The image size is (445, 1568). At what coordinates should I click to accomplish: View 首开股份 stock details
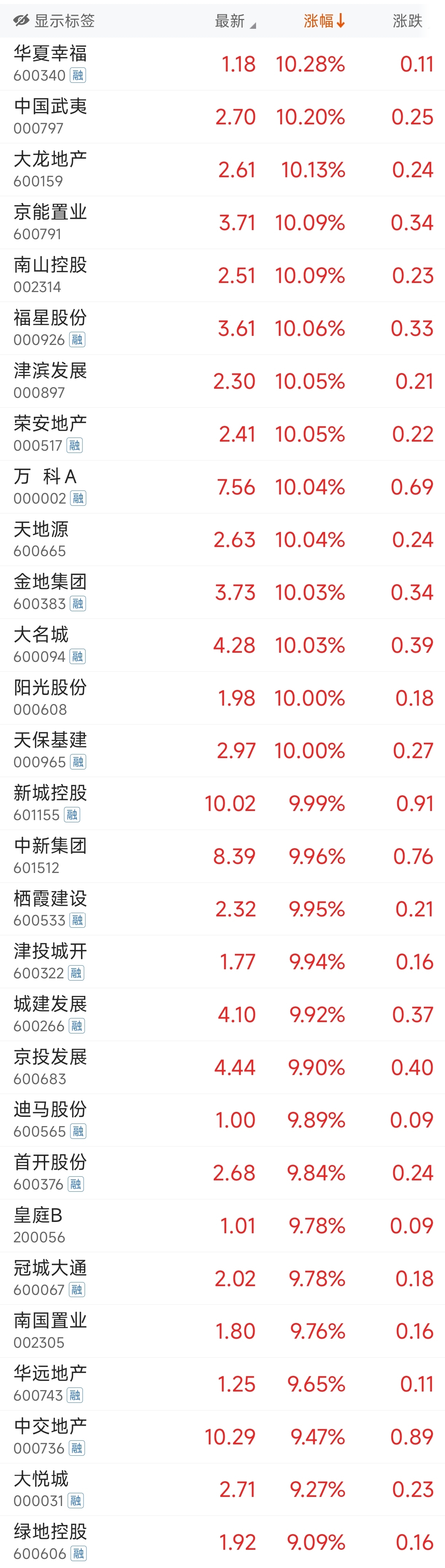point(222,1173)
